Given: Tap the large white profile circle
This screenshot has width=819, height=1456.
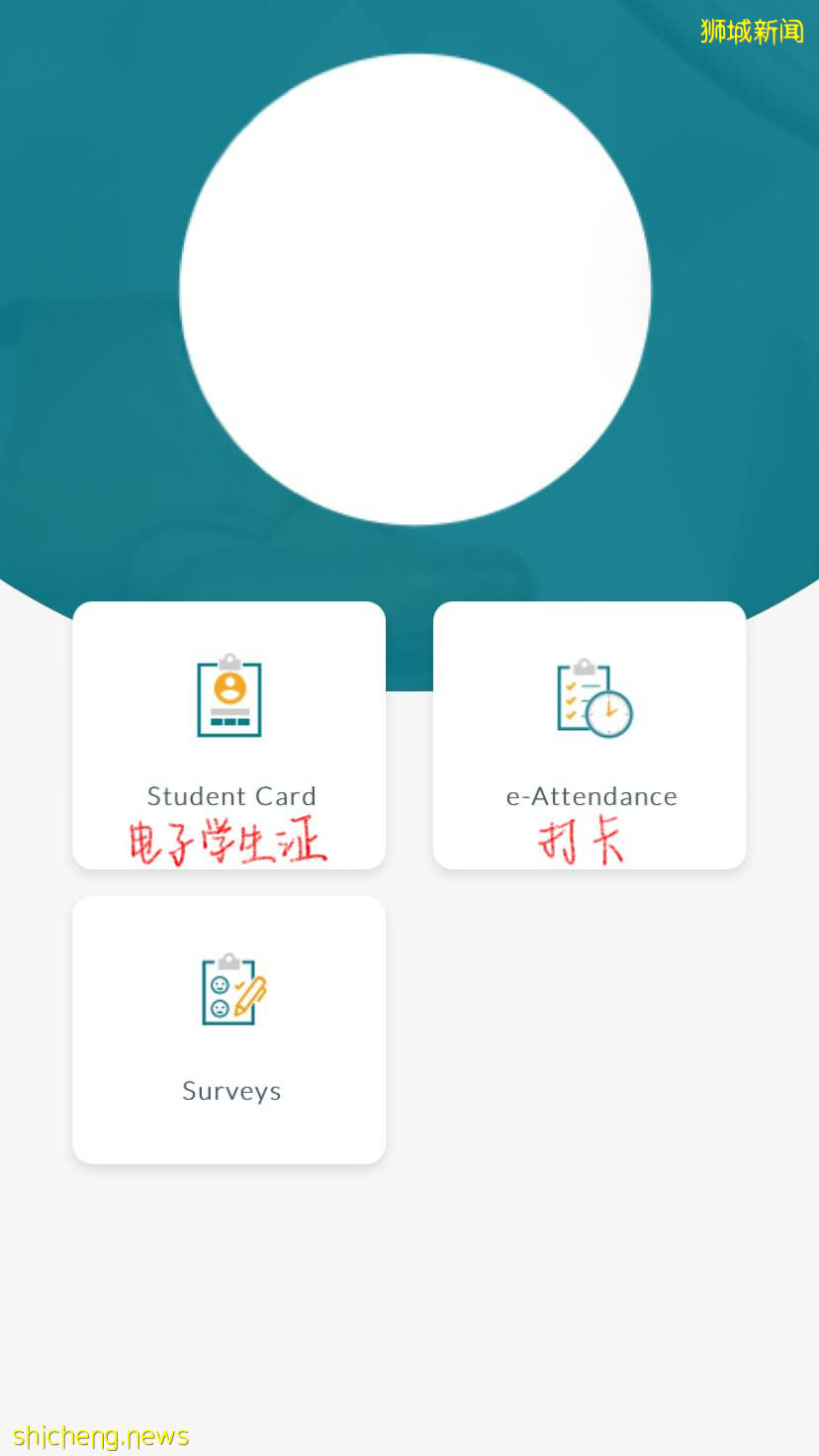Looking at the screenshot, I should point(414,286).
